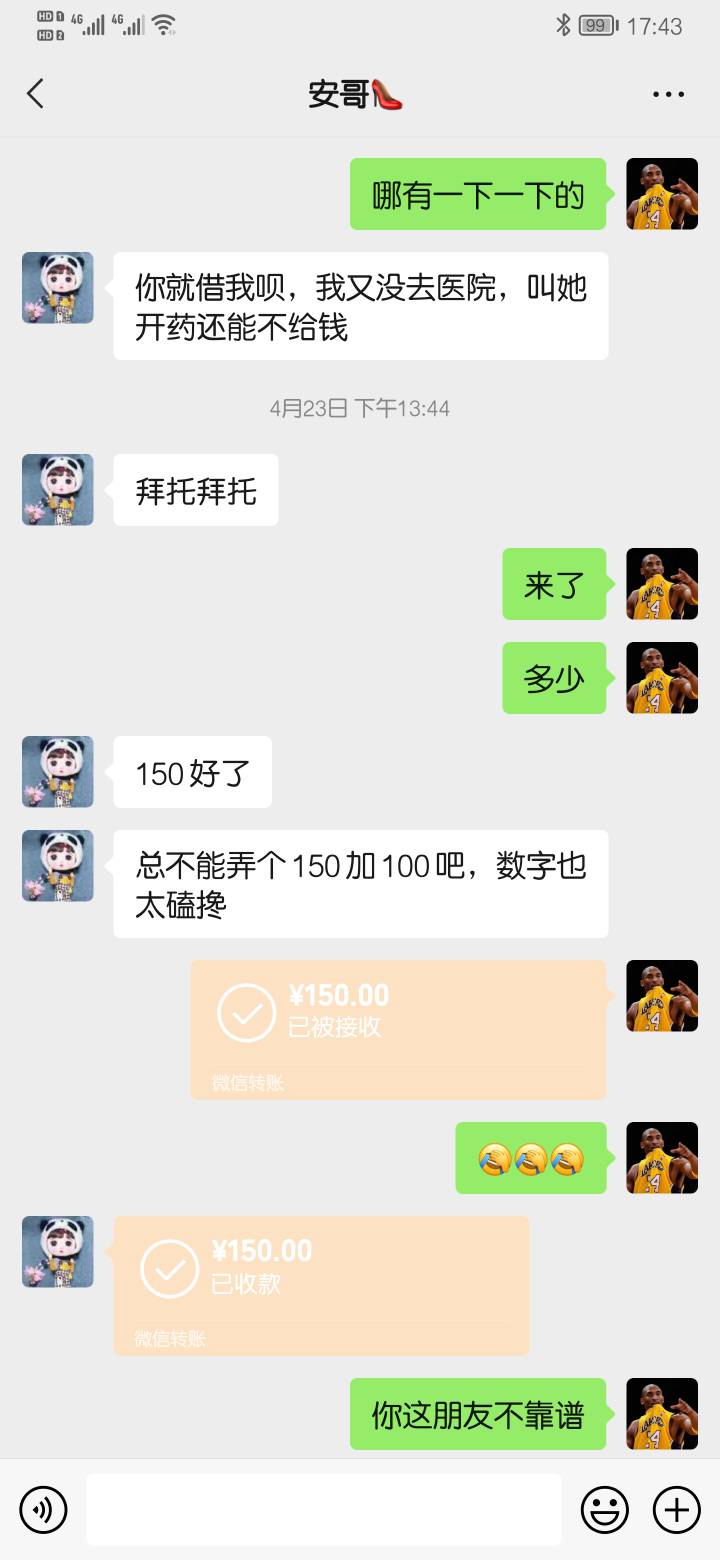Tap the message text input field

click(x=323, y=1509)
